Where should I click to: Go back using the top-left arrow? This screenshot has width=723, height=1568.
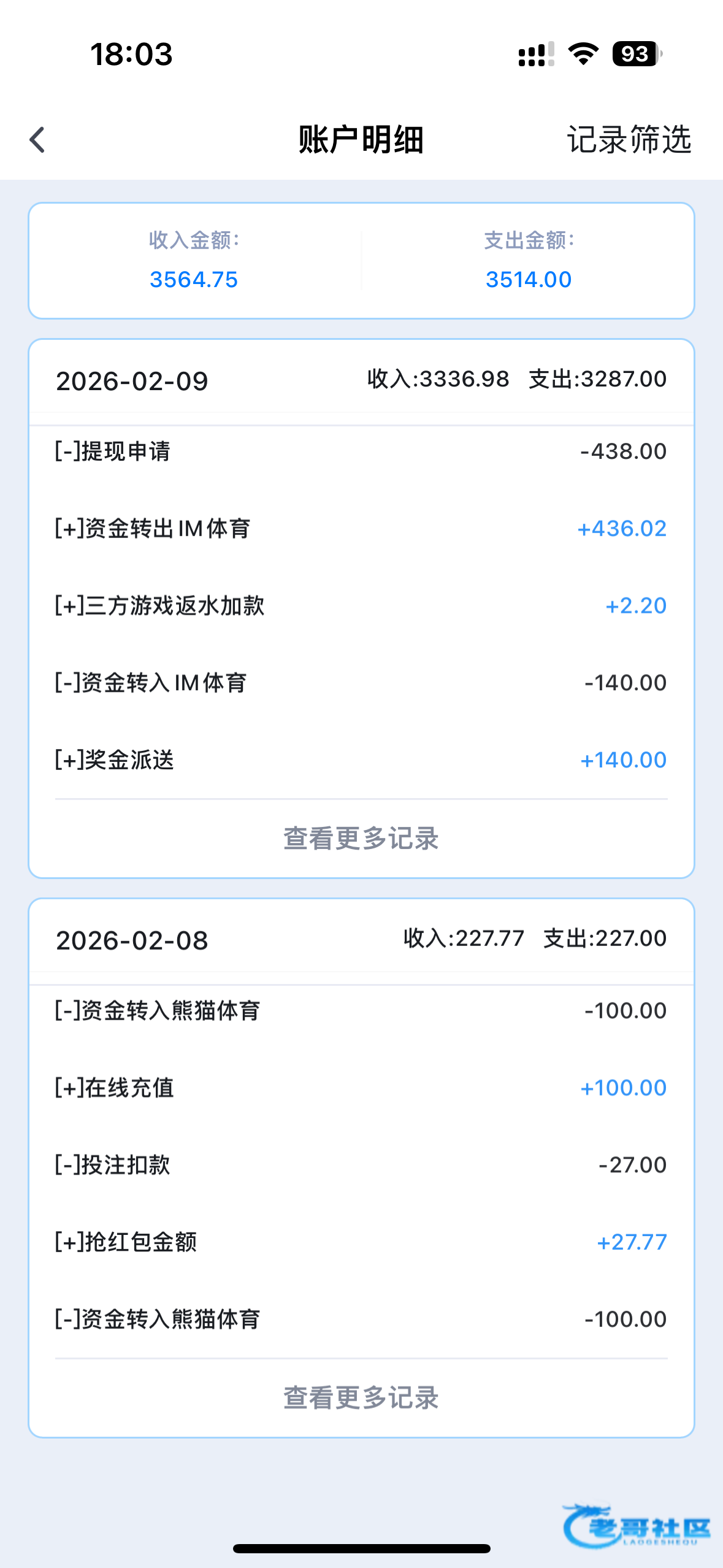[x=38, y=140]
